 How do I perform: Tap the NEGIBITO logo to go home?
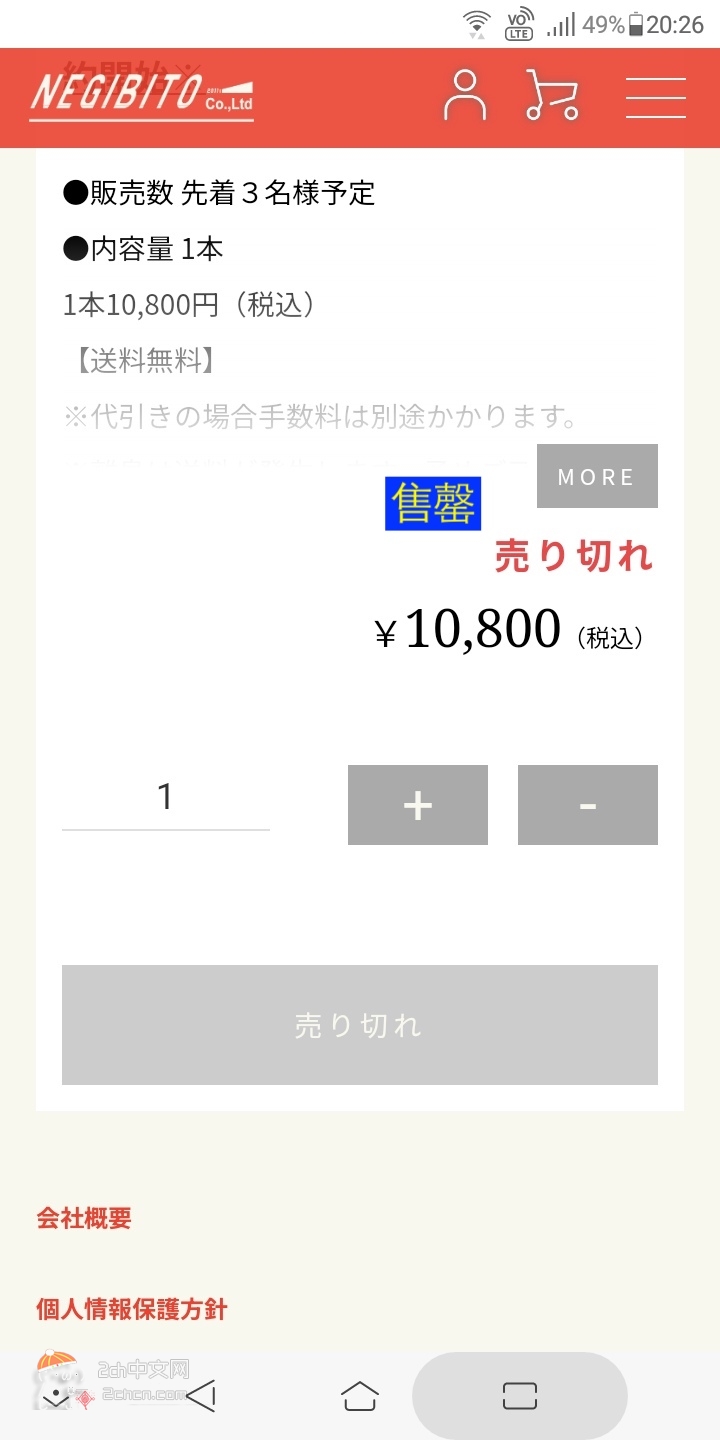pyautogui.click(x=141, y=97)
